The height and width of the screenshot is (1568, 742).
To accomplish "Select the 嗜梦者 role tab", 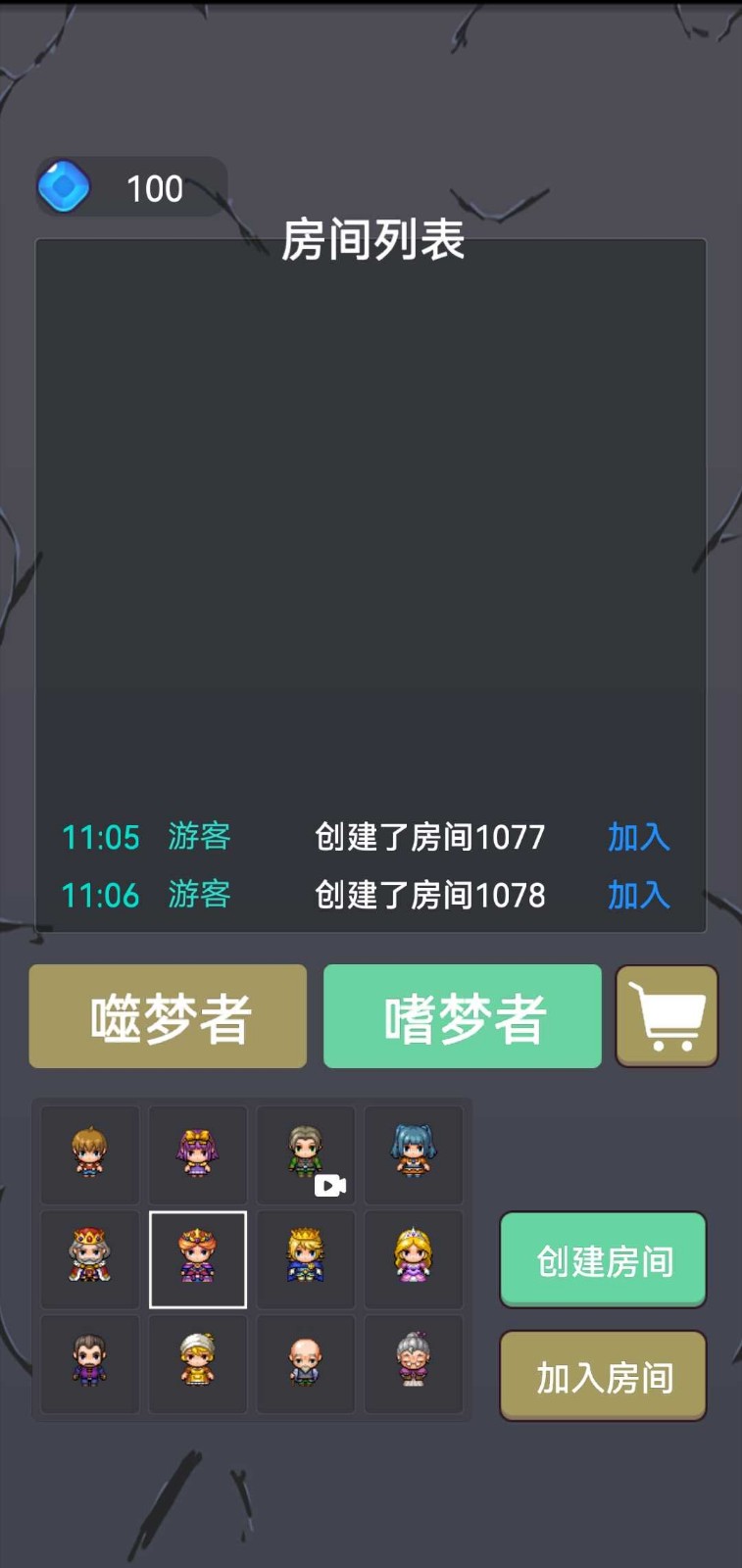I will pos(463,1016).
